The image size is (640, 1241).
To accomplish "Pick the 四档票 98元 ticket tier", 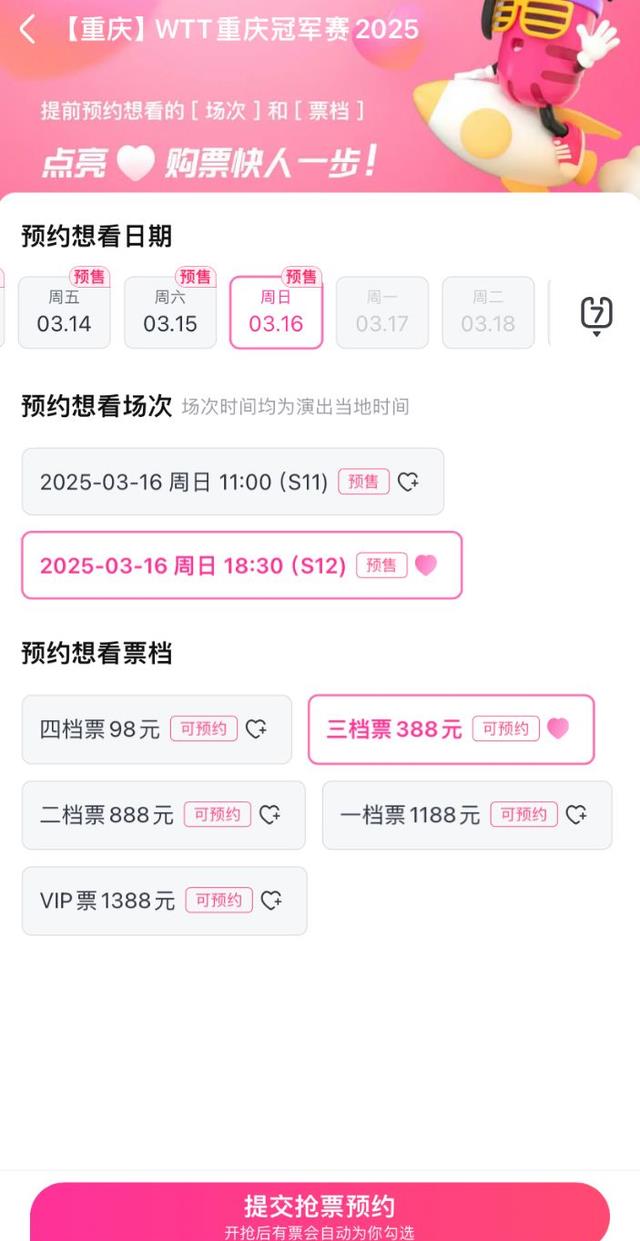I will pos(157,729).
